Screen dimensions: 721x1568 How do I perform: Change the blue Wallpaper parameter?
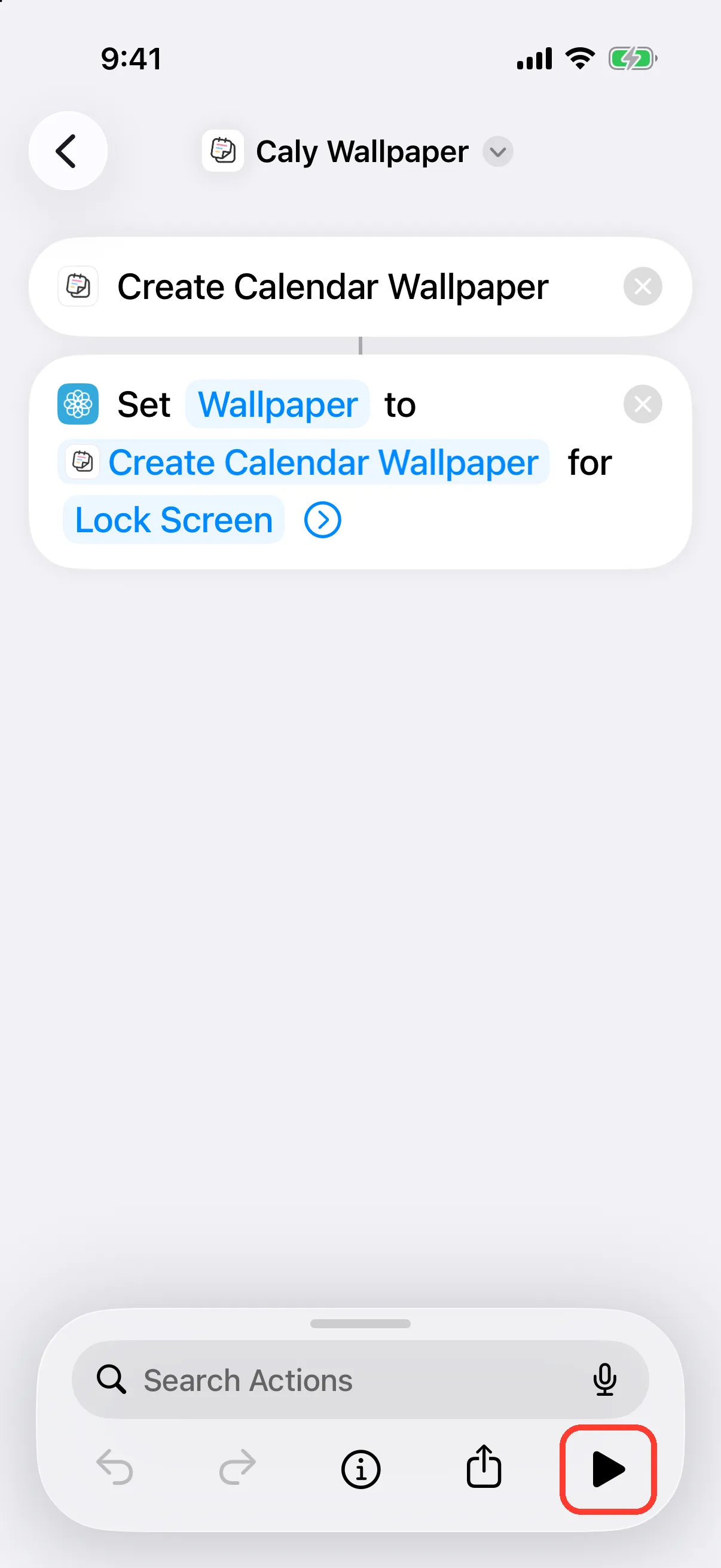click(x=277, y=404)
